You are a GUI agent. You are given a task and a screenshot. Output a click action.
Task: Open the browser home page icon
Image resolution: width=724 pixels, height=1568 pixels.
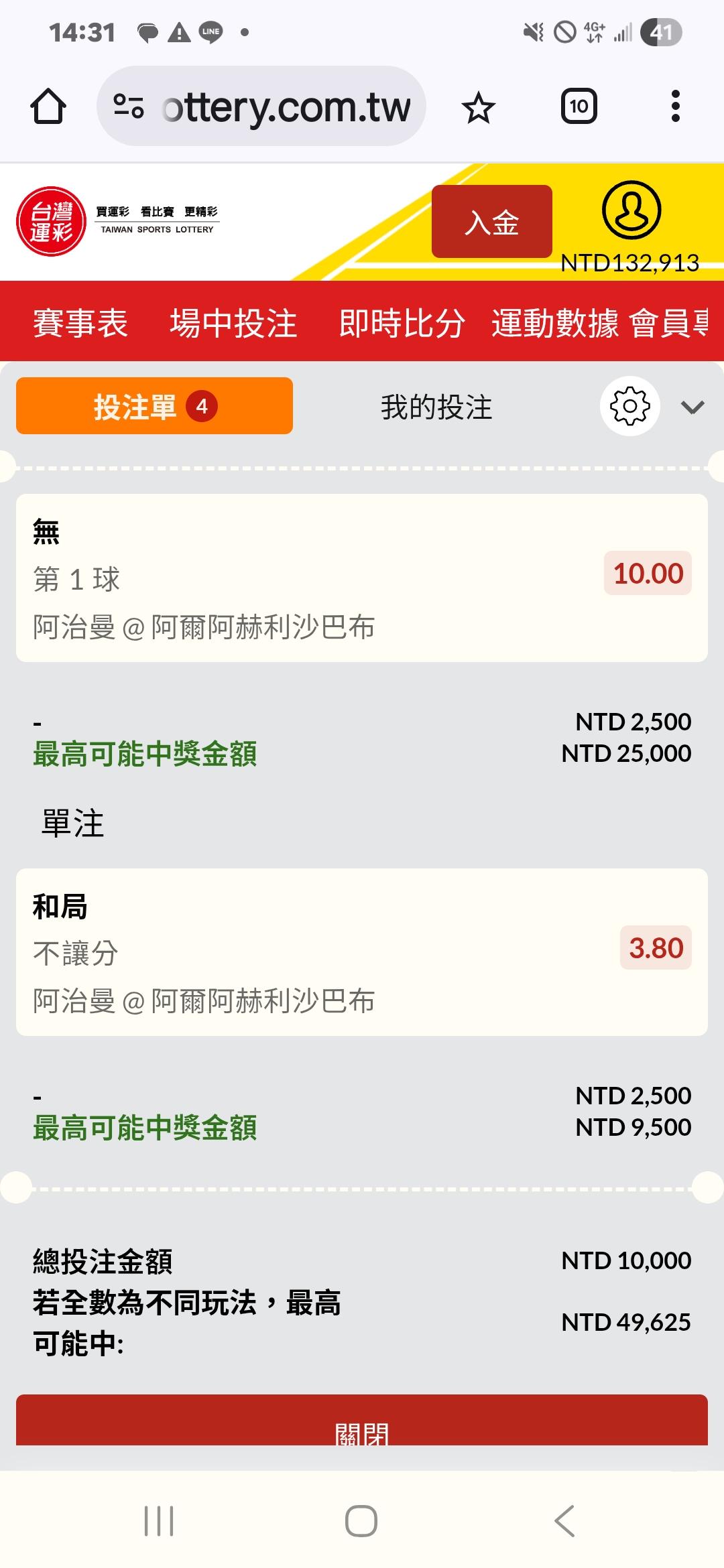(x=48, y=107)
